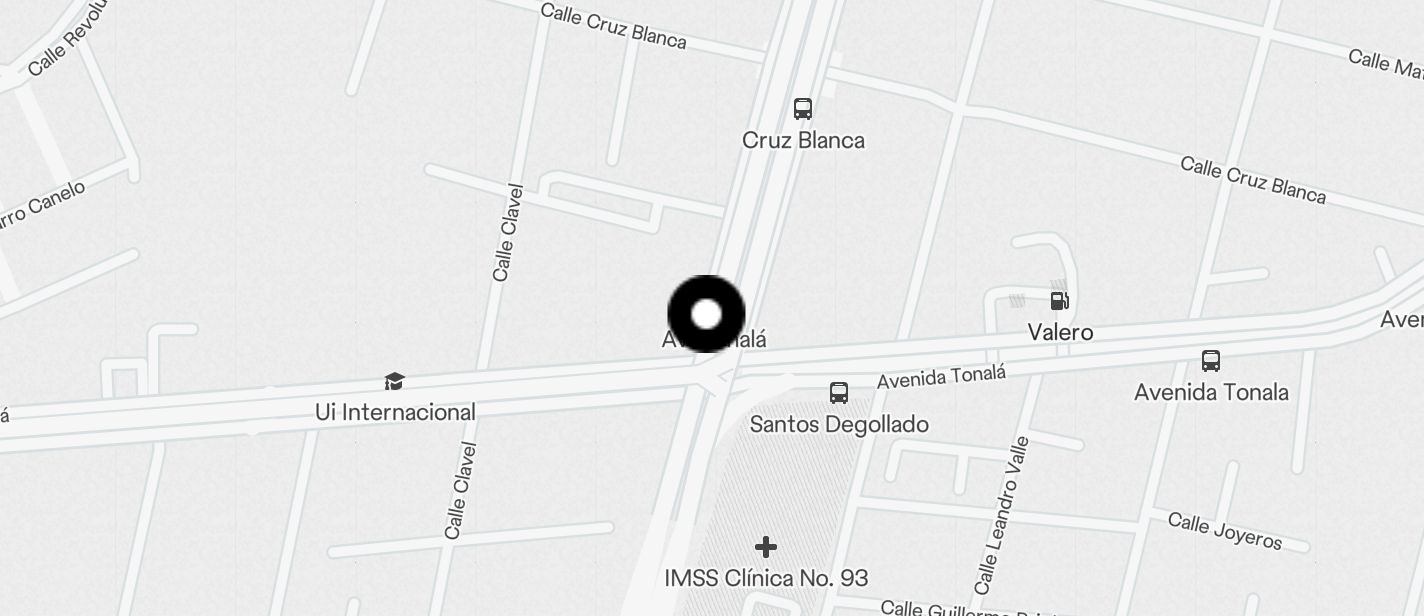Select the Avenida Tonala bus stop

(1210, 361)
